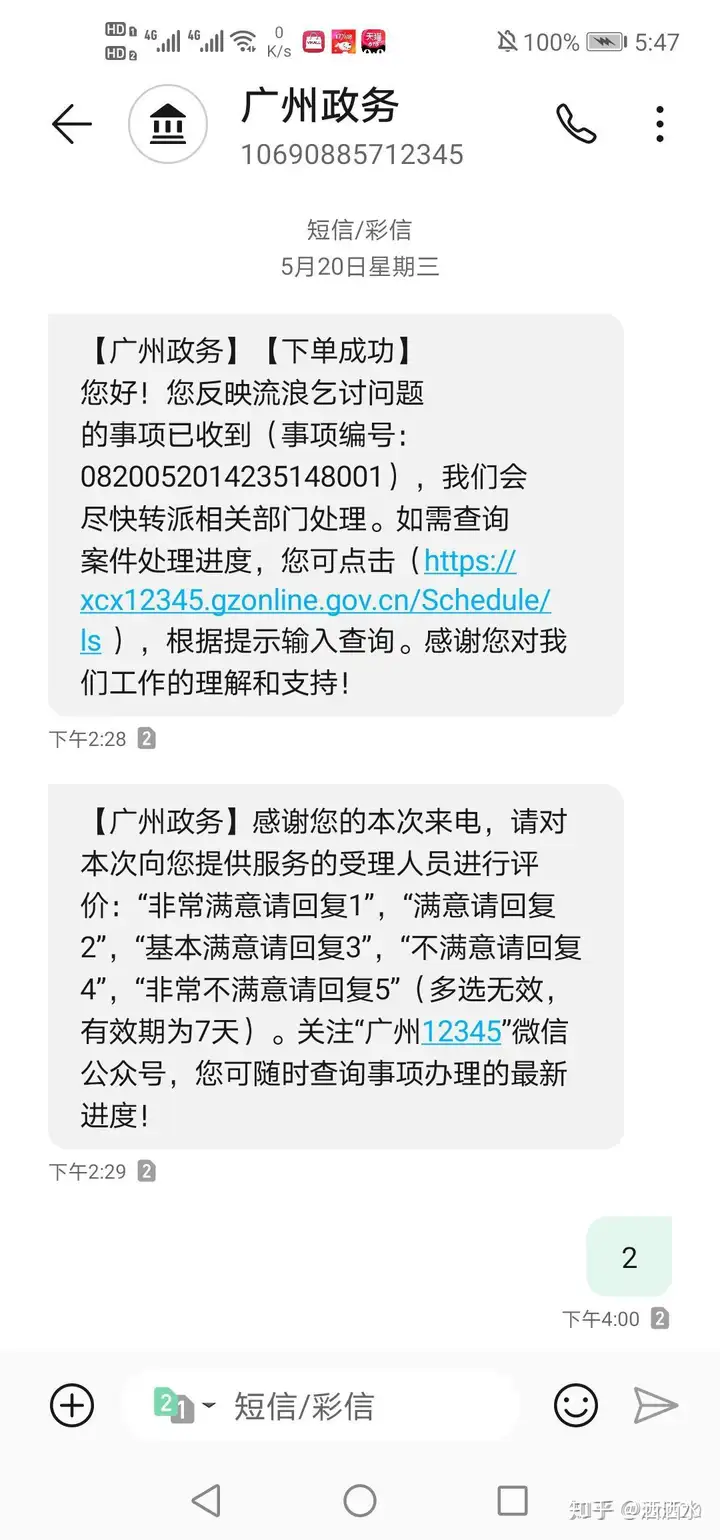This screenshot has height=1540, width=720.
Task: Open the xcx12345.gzonline.gov.cn link
Action: pos(315,600)
